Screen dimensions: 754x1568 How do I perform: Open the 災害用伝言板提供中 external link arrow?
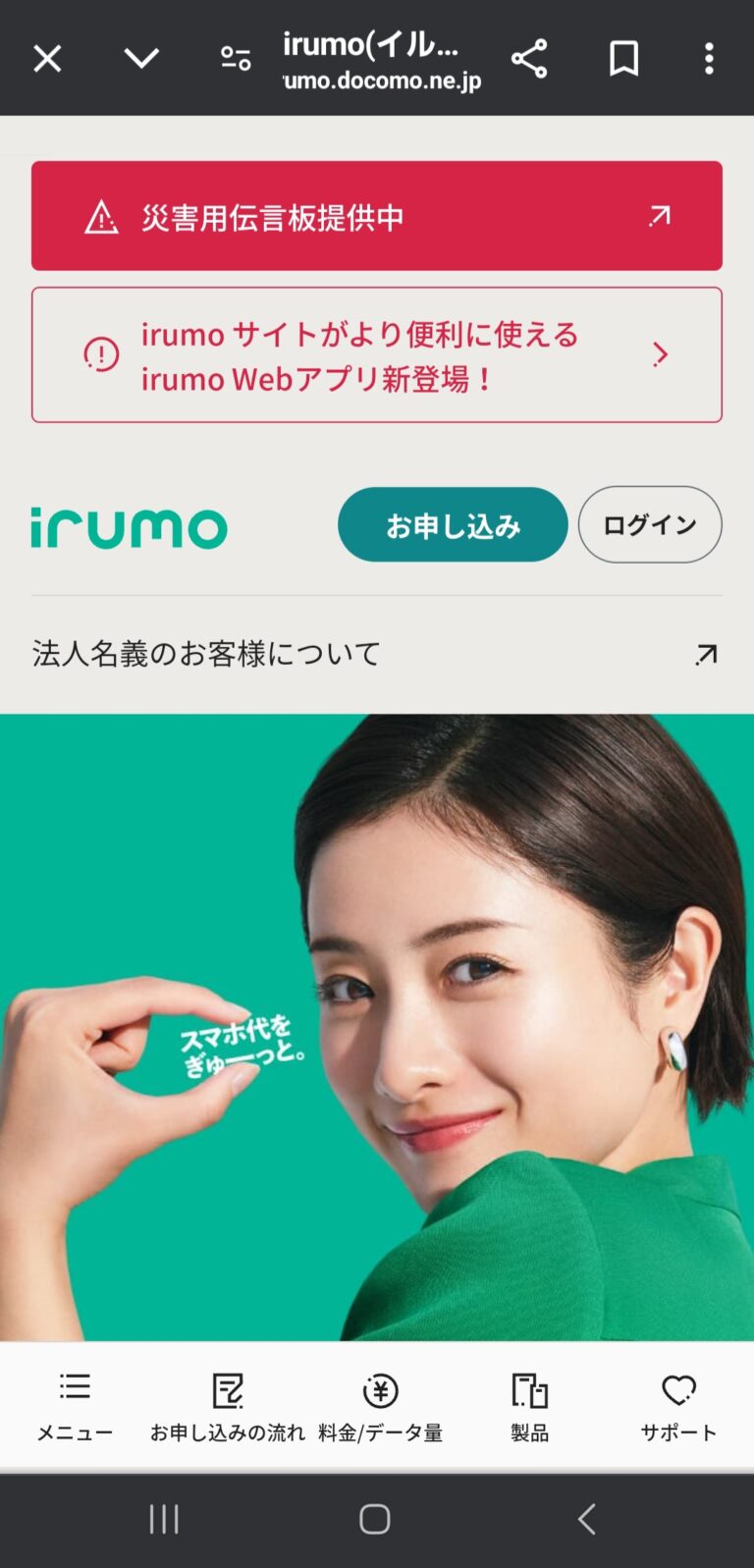point(659,215)
